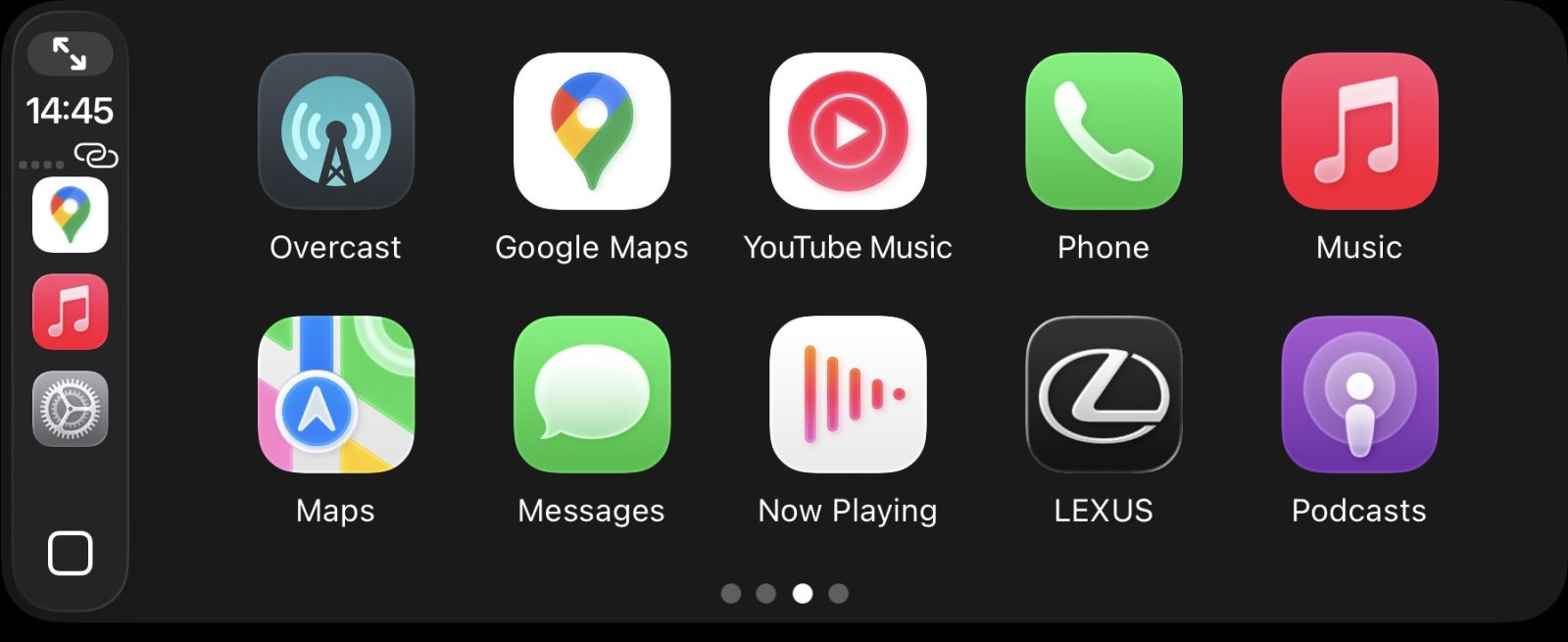Open YouTube Music

pyautogui.click(x=848, y=131)
